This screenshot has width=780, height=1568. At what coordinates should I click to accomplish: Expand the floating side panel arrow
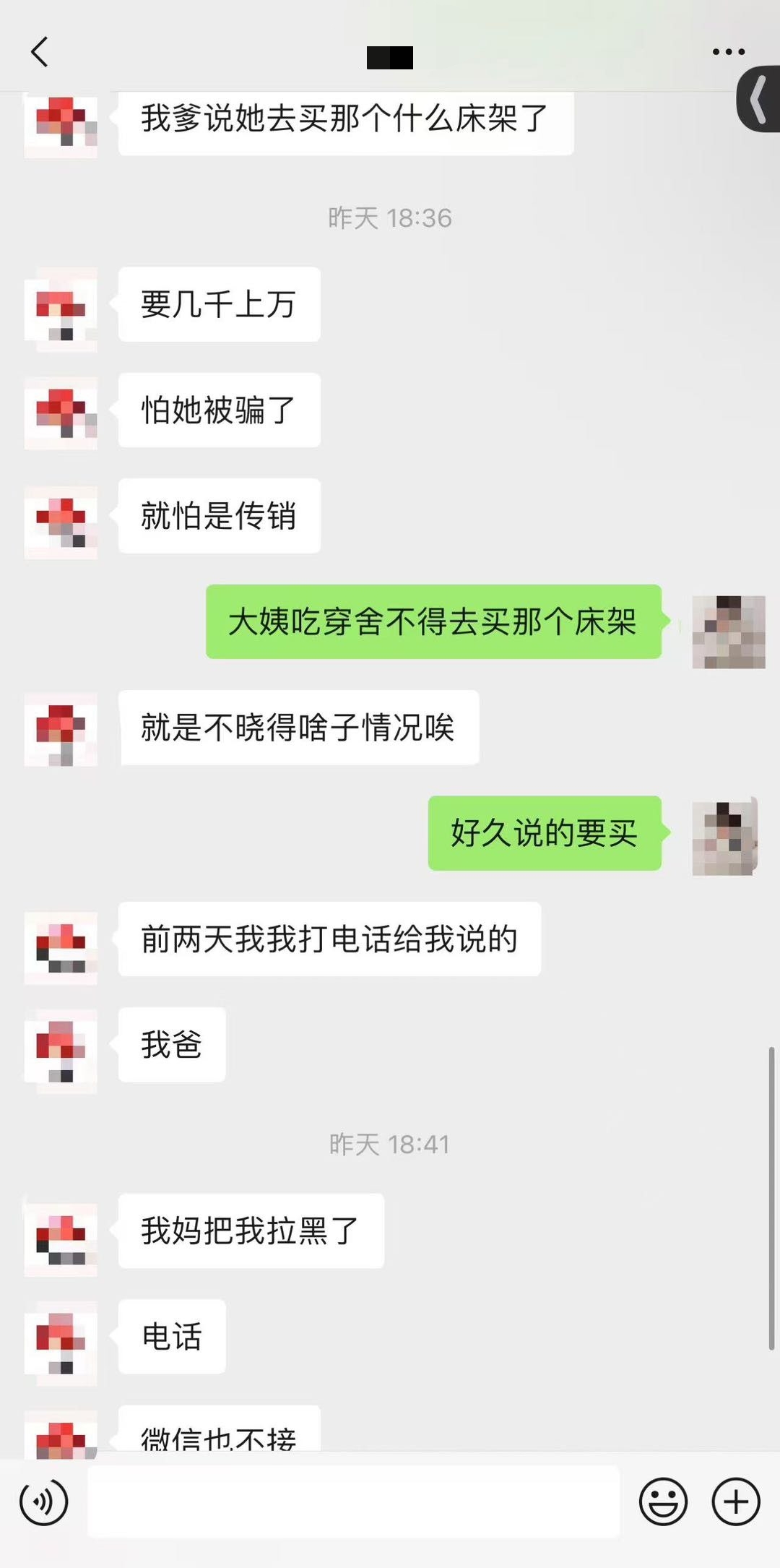(758, 99)
